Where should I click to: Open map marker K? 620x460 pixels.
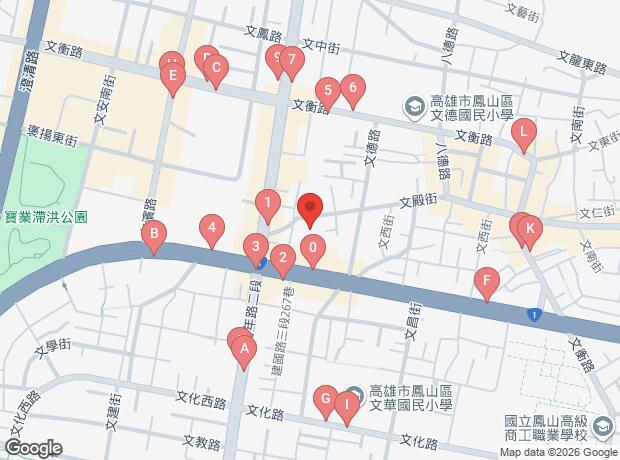[x=530, y=233]
